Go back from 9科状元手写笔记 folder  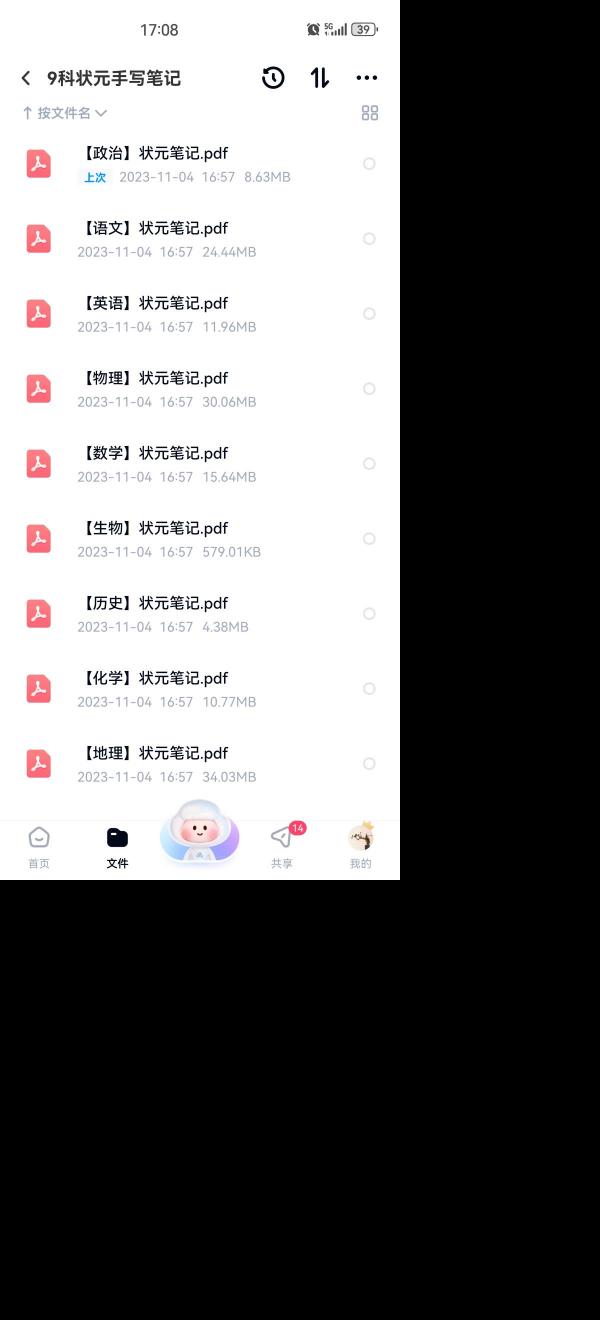[x=26, y=78]
